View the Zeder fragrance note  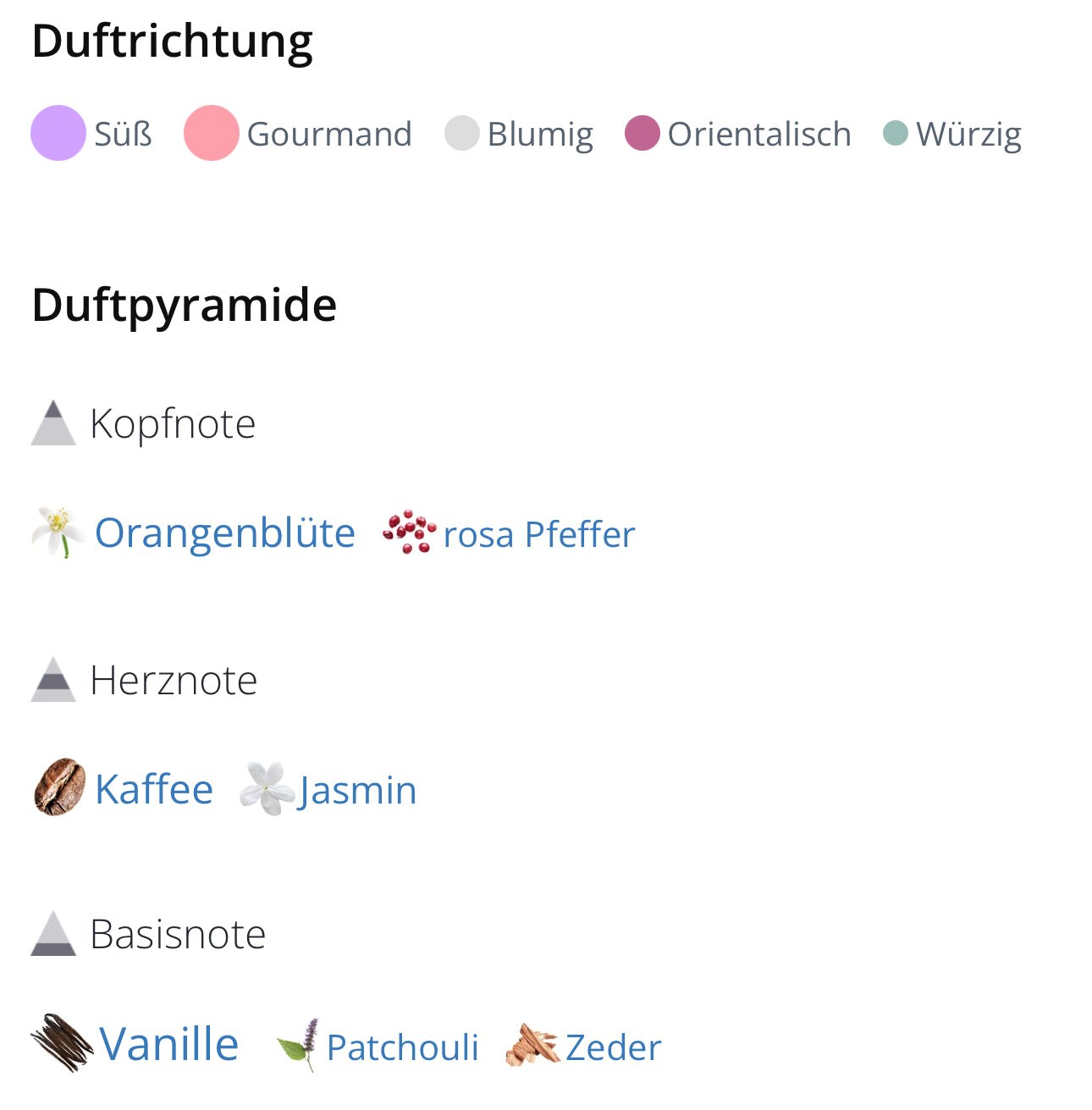click(613, 1047)
